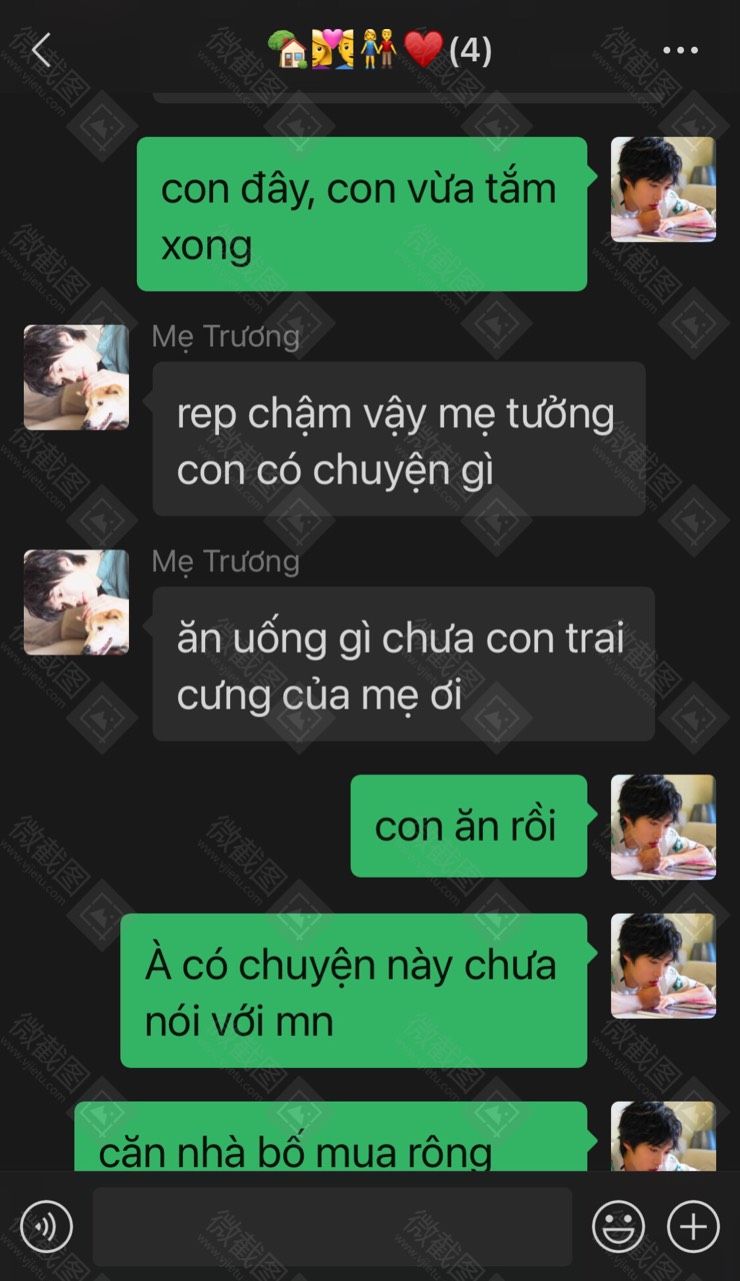Tap own avatar beside 'con ăn rồi'

[663, 827]
